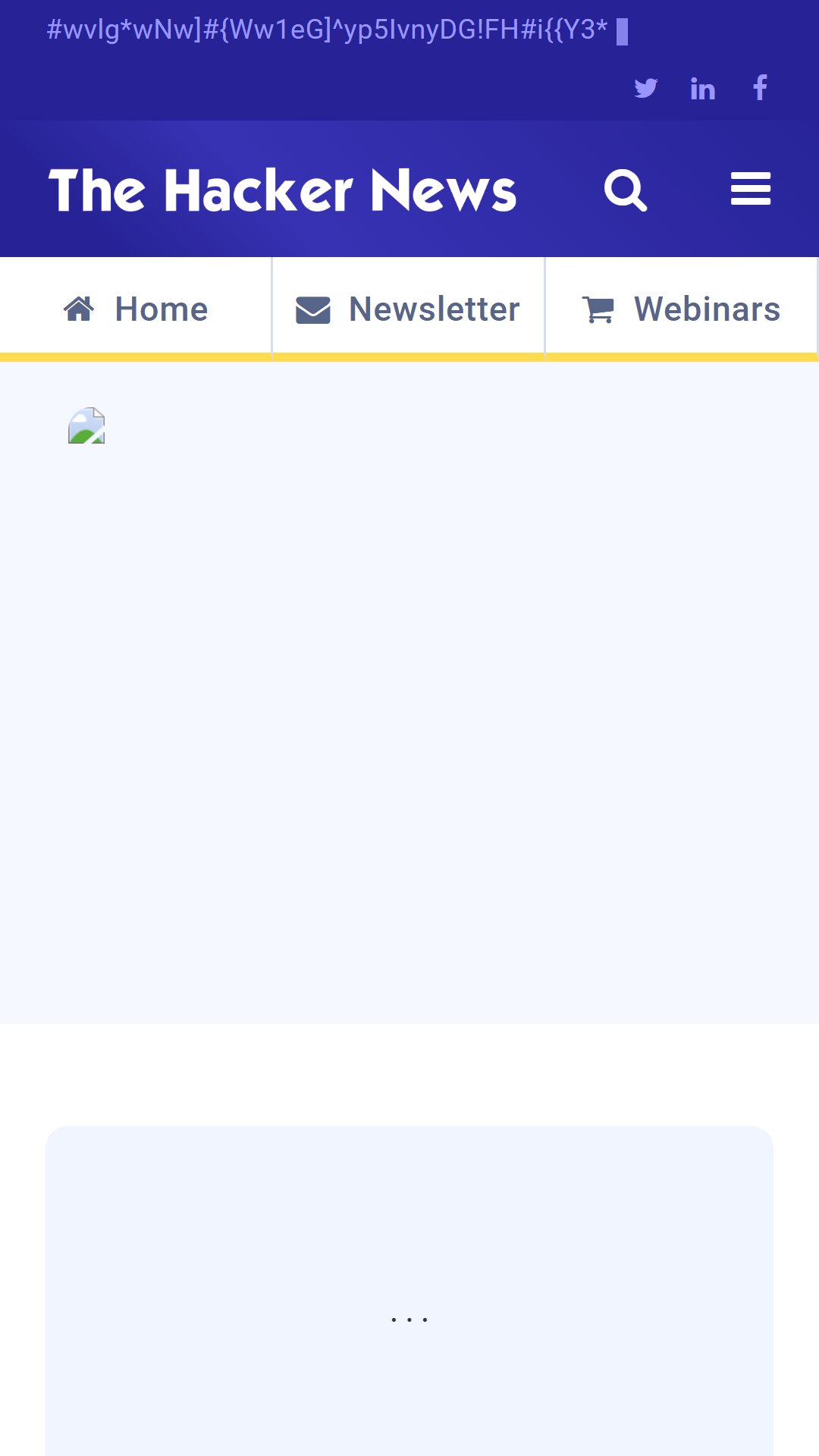Visit the LinkedIn profile icon
The image size is (819, 1456).
click(x=703, y=89)
